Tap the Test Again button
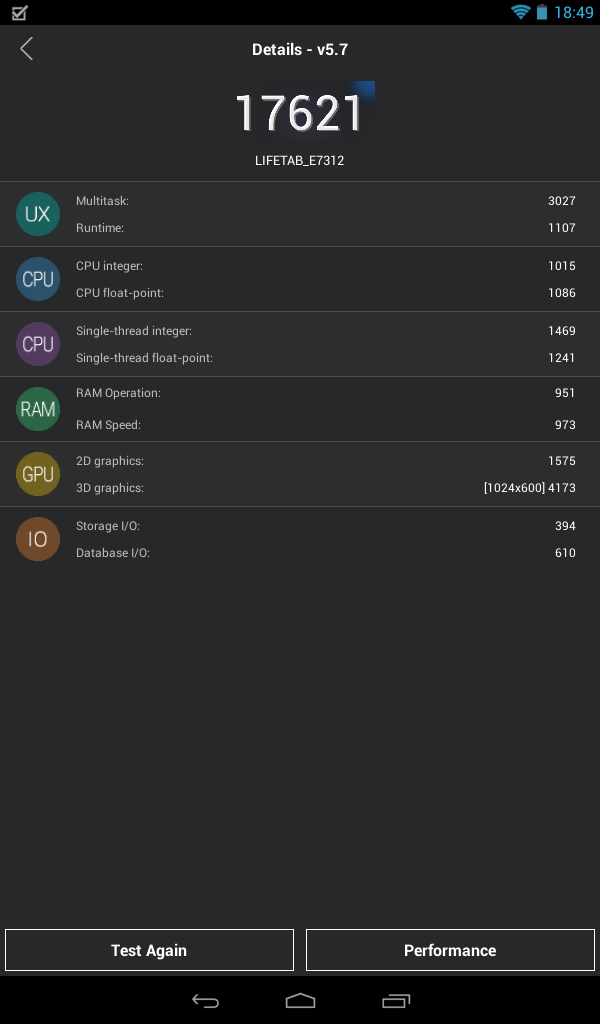This screenshot has width=600, height=1024. click(x=149, y=950)
